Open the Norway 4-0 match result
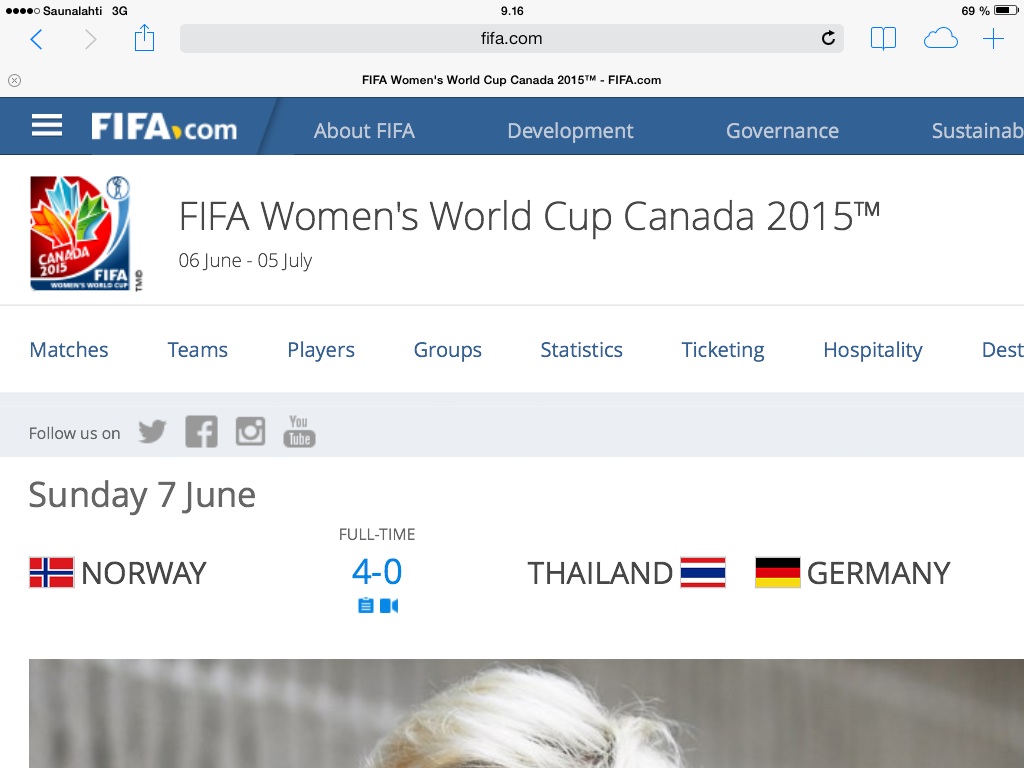The height and width of the screenshot is (768, 1024). coord(377,572)
